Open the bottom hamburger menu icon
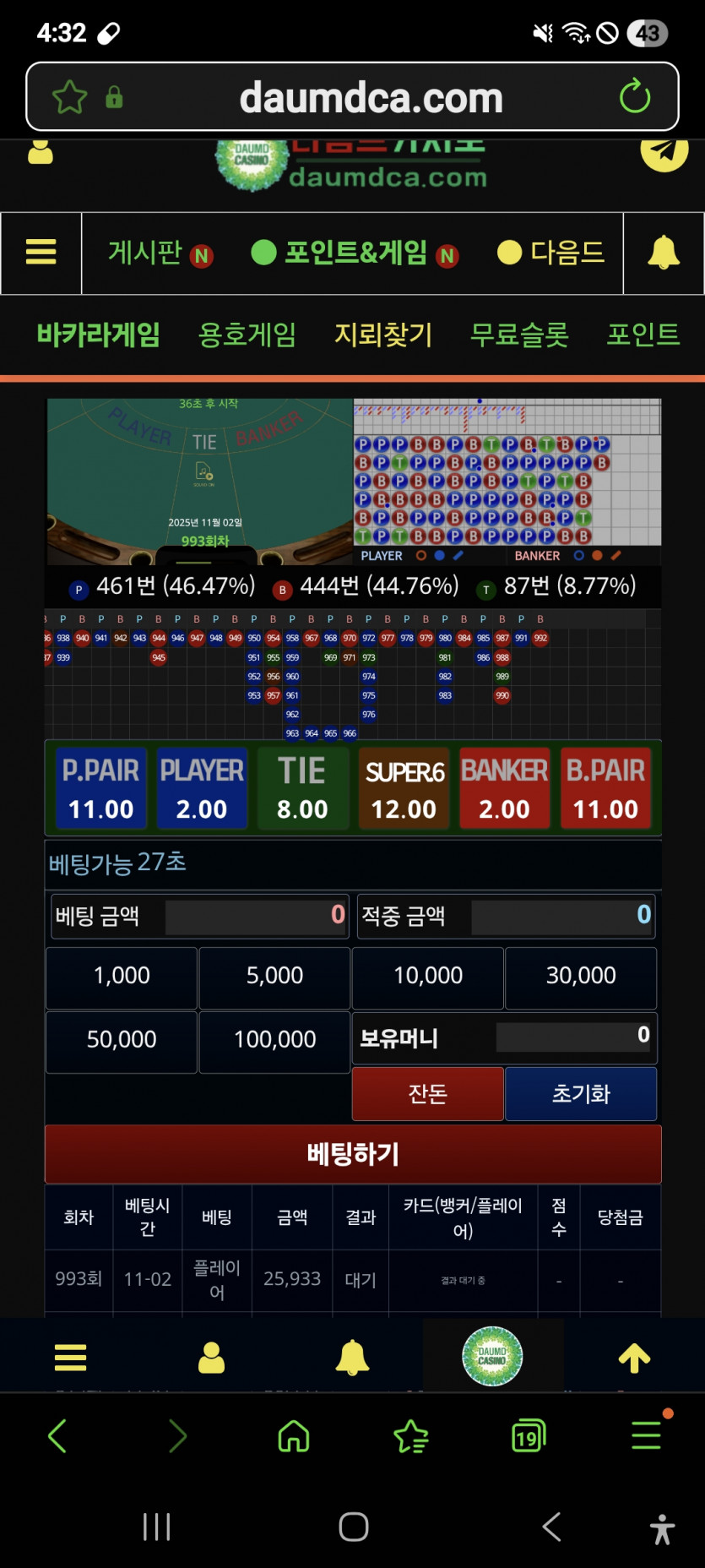705x1568 pixels. tap(70, 1355)
